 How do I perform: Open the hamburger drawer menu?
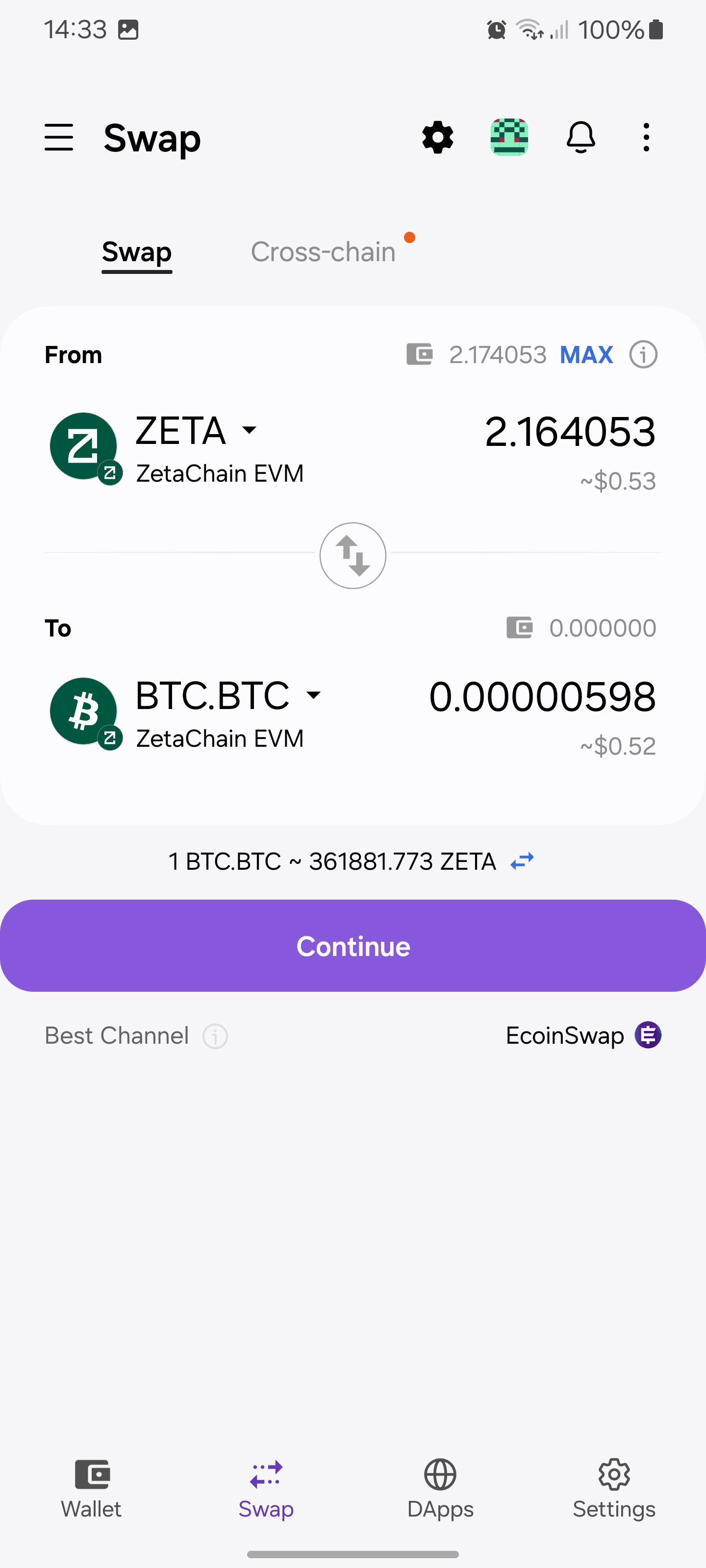[59, 138]
